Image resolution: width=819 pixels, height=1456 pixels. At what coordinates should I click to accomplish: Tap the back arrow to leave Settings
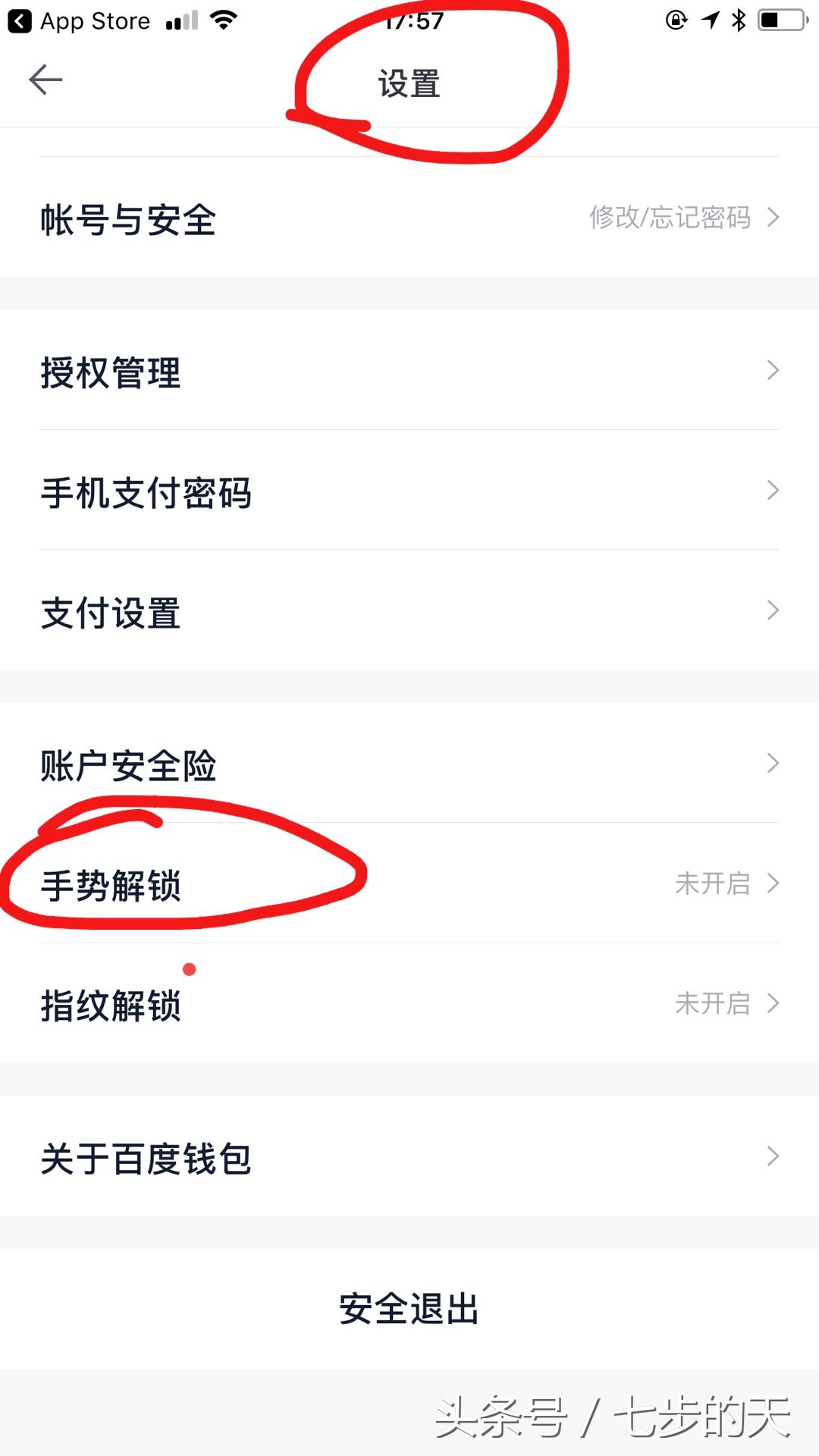click(44, 78)
